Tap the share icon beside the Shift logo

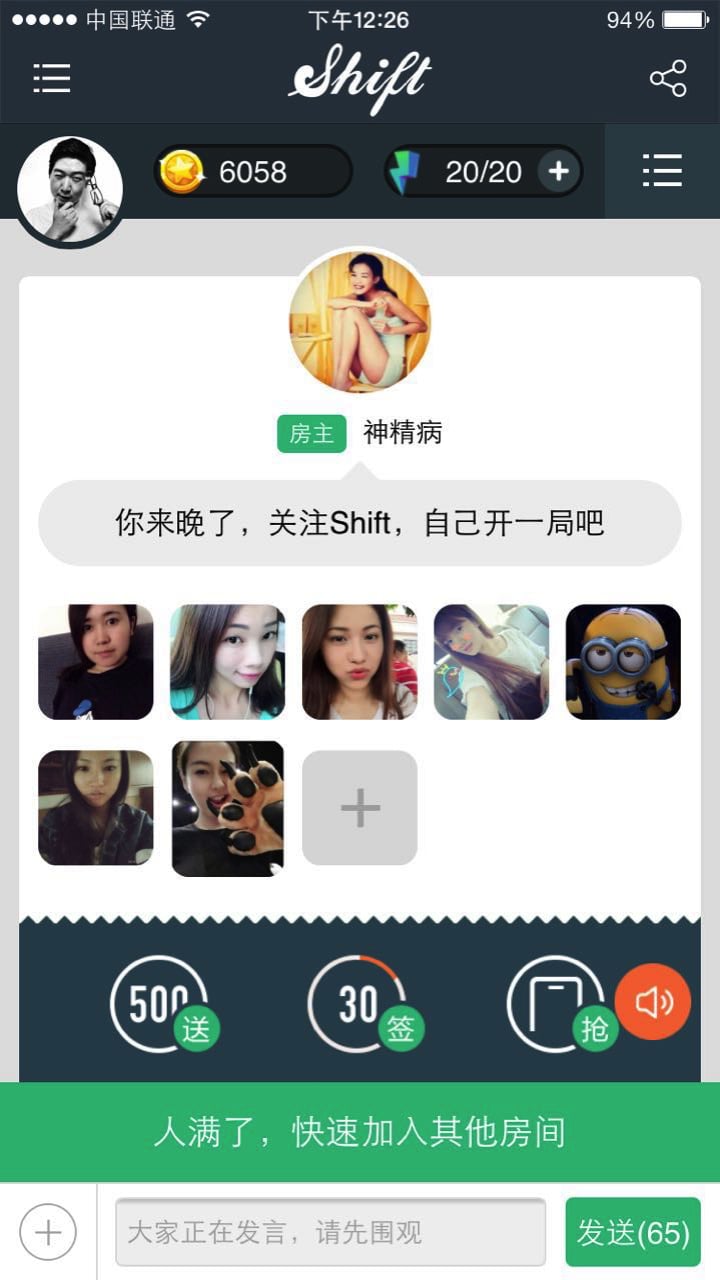click(x=668, y=79)
